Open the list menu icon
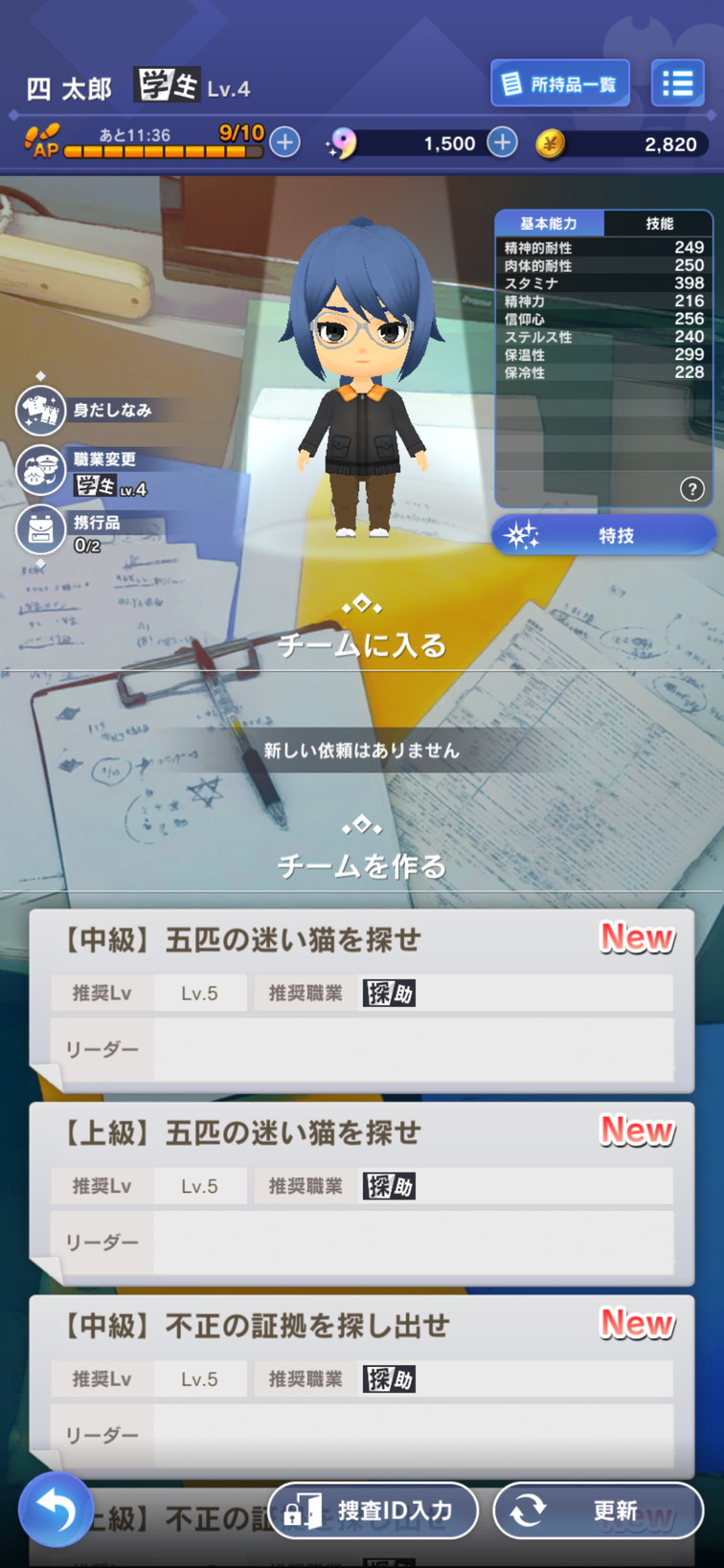Image resolution: width=724 pixels, height=1568 pixels. coord(677,83)
